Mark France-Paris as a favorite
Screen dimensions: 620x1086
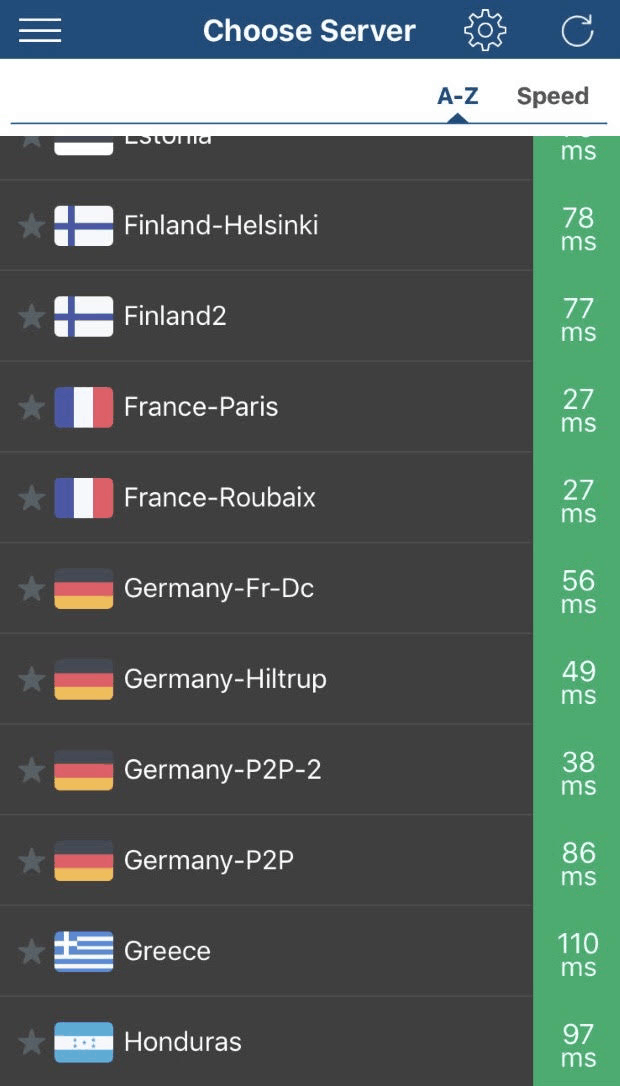31,407
